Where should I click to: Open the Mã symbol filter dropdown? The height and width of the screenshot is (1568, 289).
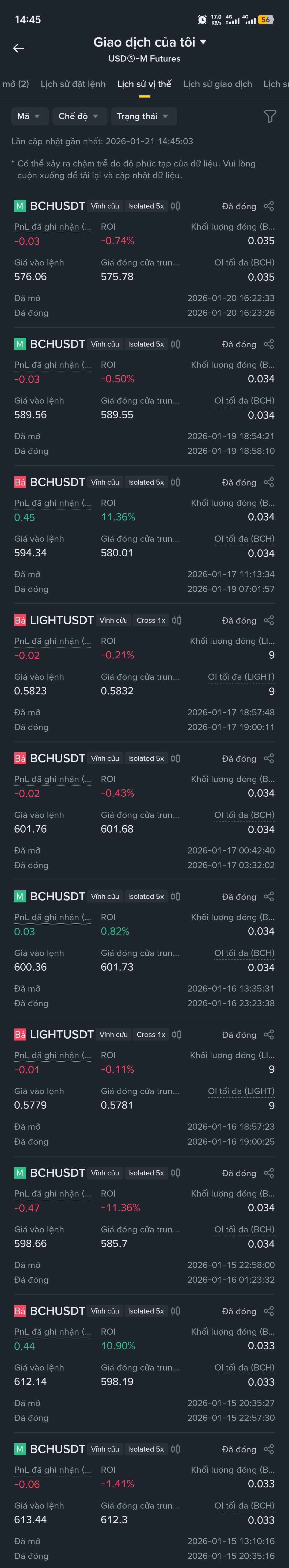point(28,116)
